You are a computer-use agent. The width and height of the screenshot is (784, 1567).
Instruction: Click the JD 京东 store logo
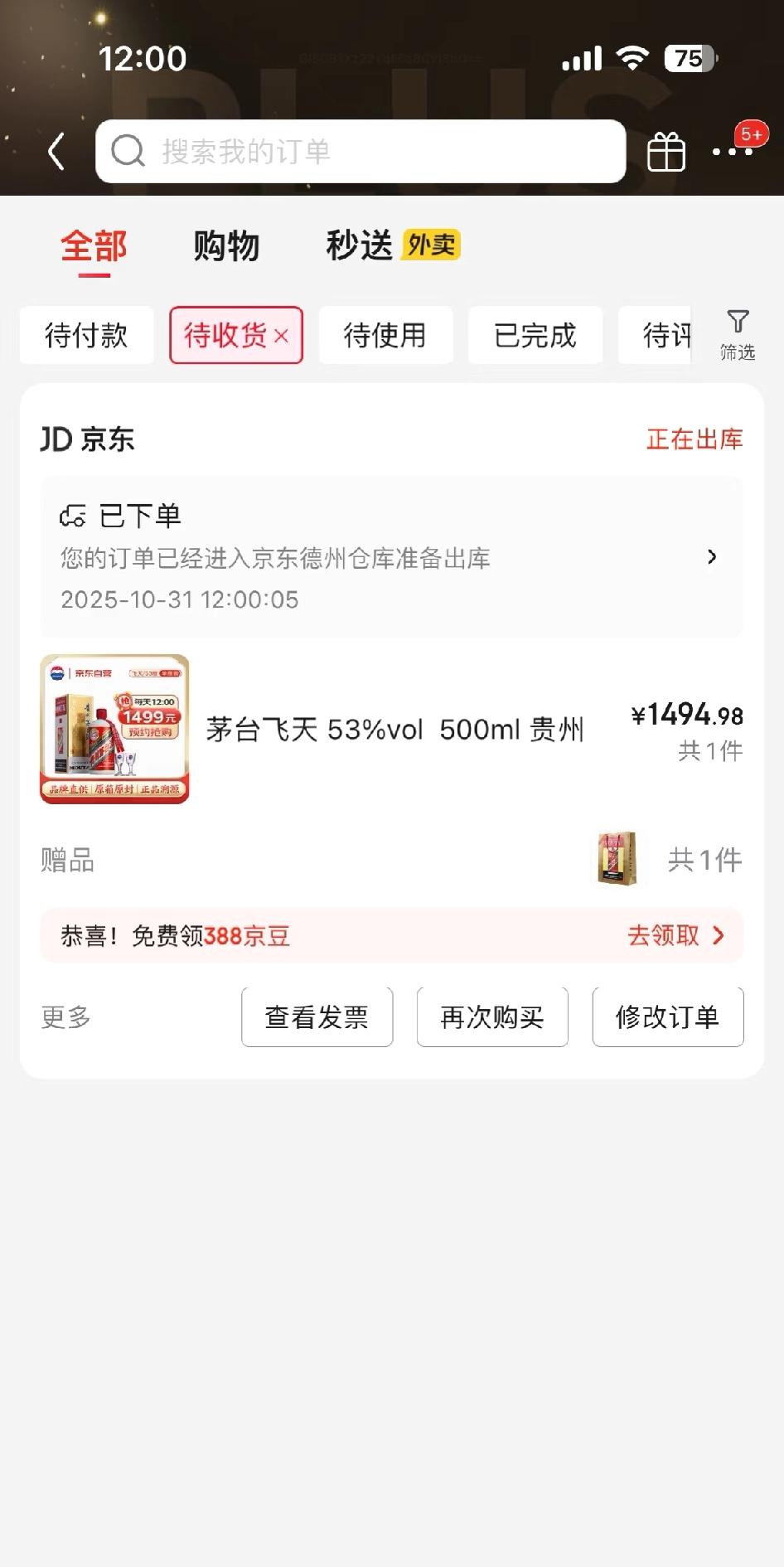point(86,439)
